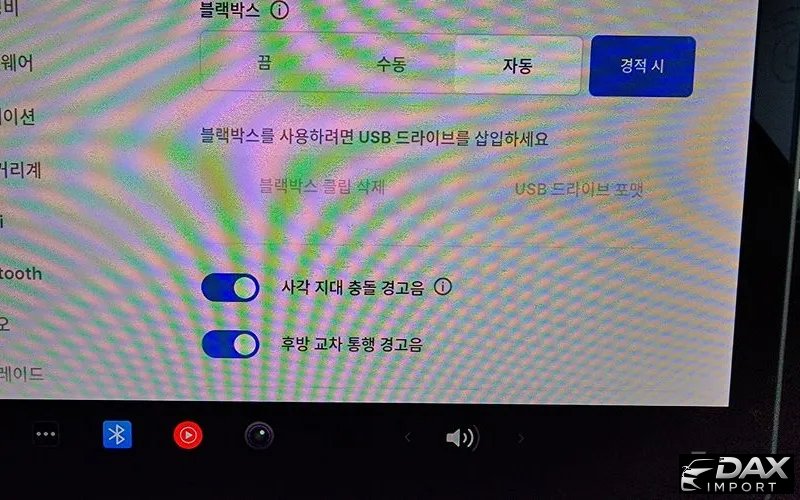Disable the 후방 교차 통행 경고음 switch
The width and height of the screenshot is (800, 500).
click(x=231, y=344)
